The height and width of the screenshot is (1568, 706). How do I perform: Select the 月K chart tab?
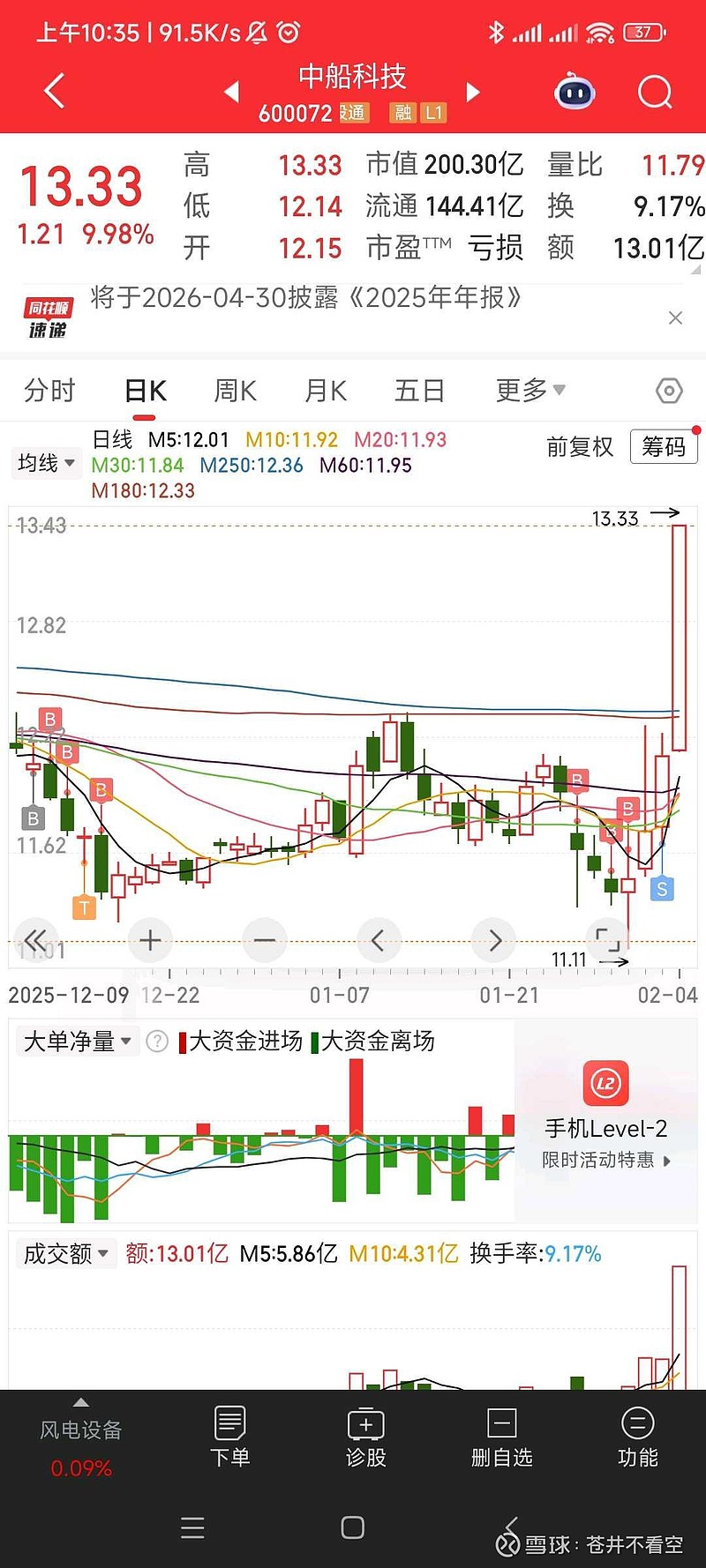point(326,390)
